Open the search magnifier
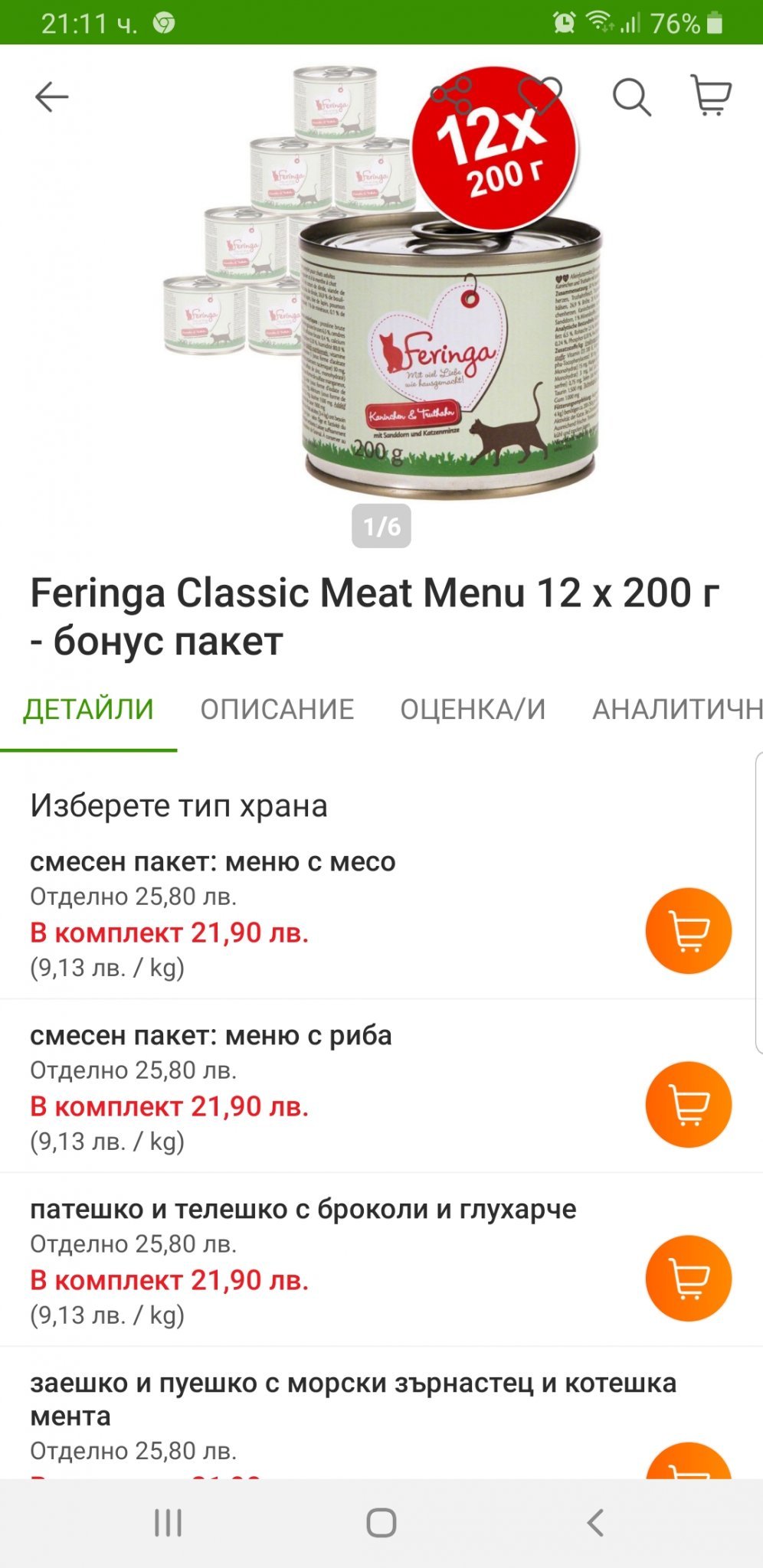This screenshot has height=1568, width=763. point(631,97)
